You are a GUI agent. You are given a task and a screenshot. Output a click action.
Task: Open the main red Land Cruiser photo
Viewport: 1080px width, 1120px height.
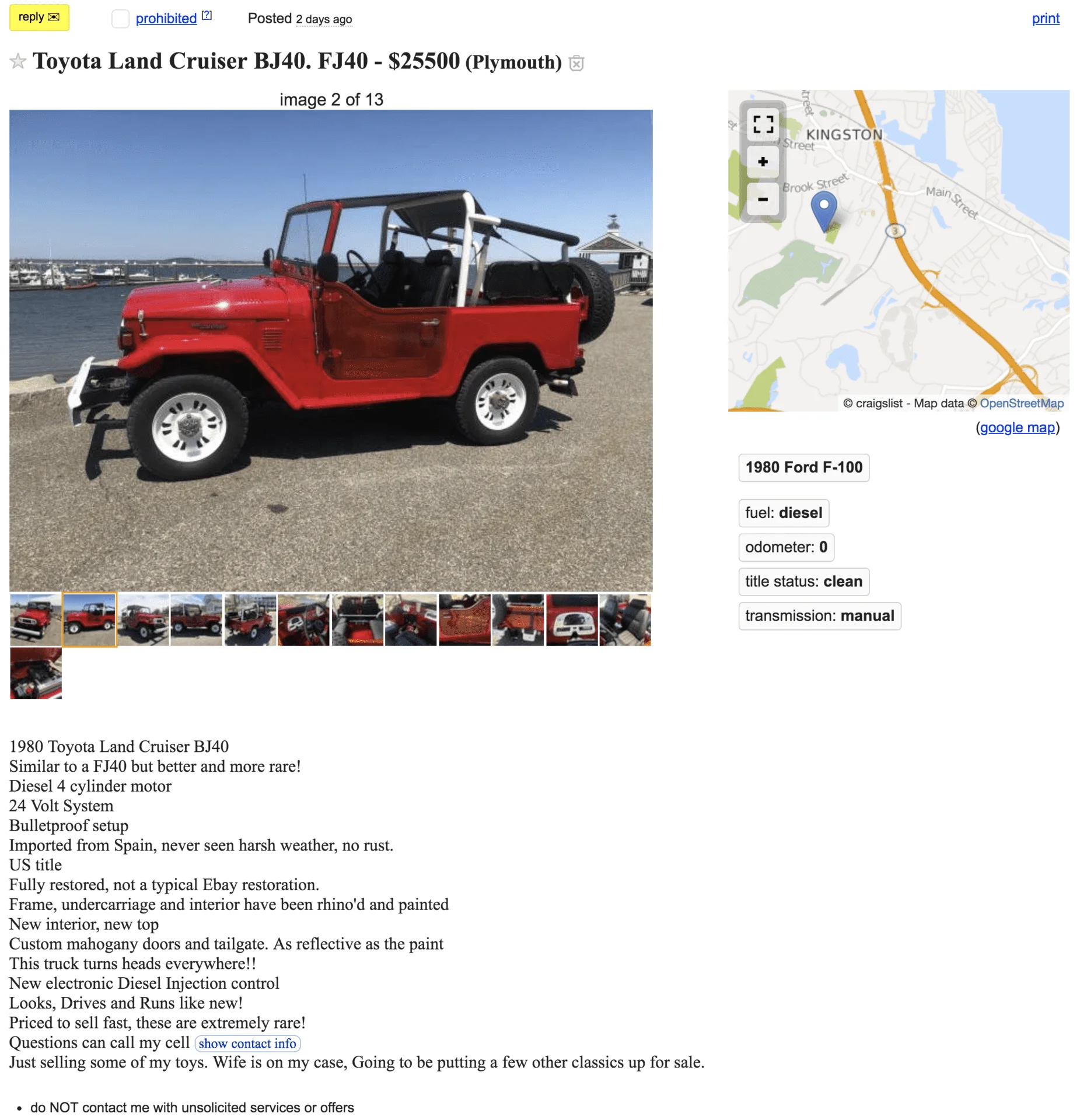coord(331,350)
